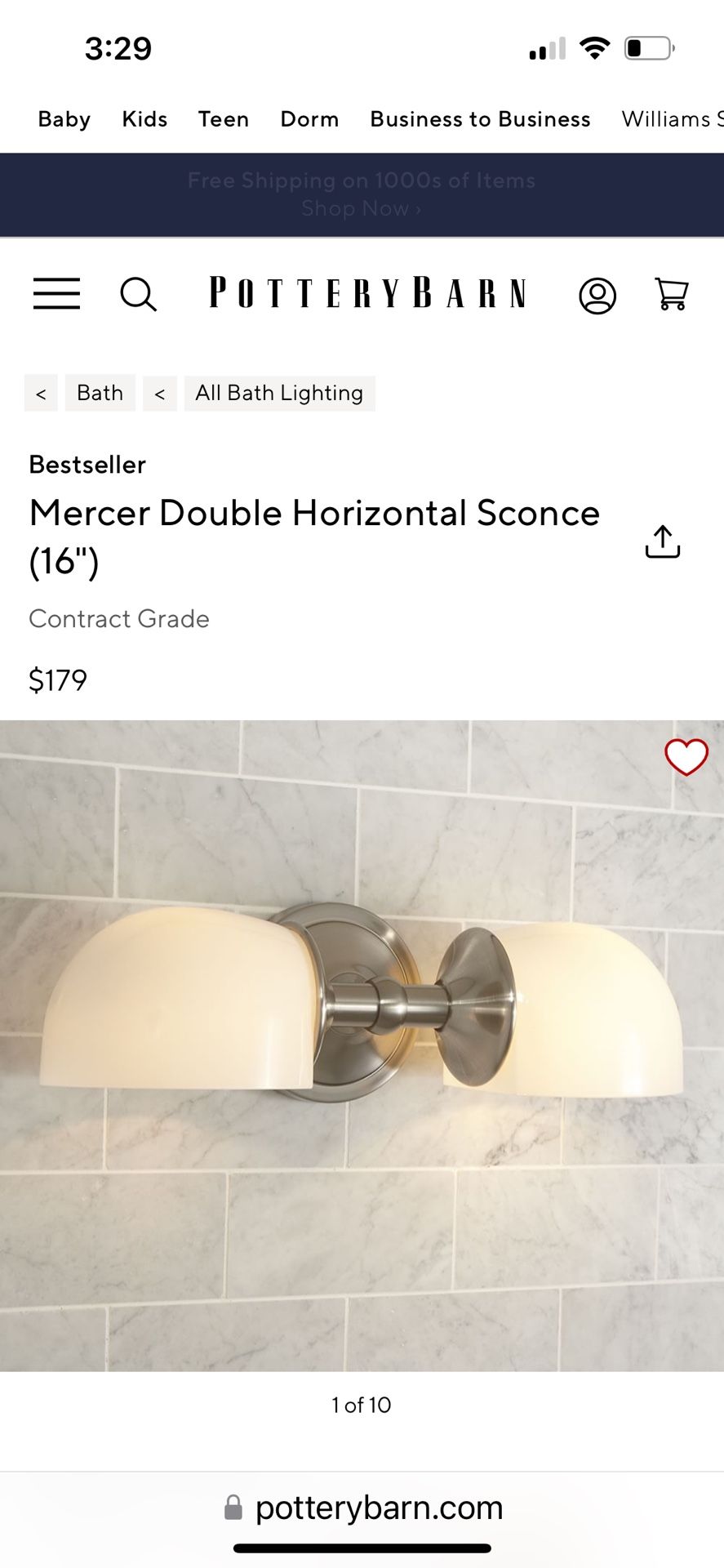Viewport: 724px width, 1568px height.
Task: Click the All Bath Lighting breadcrumb link
Action: point(279,393)
